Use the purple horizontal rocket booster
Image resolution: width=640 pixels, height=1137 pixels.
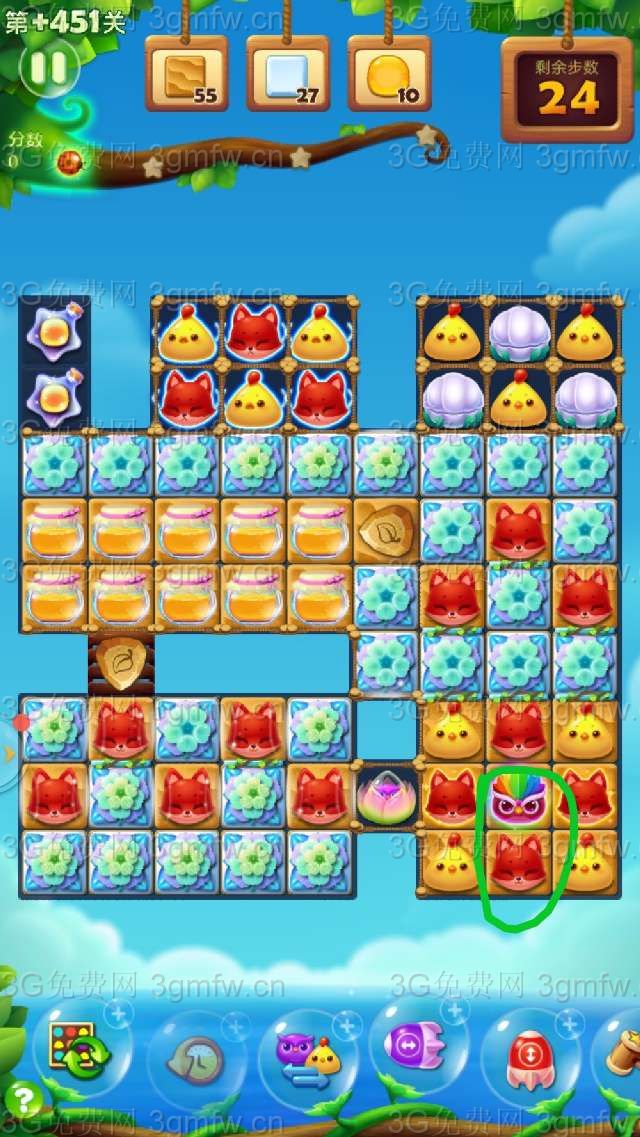[418, 1045]
